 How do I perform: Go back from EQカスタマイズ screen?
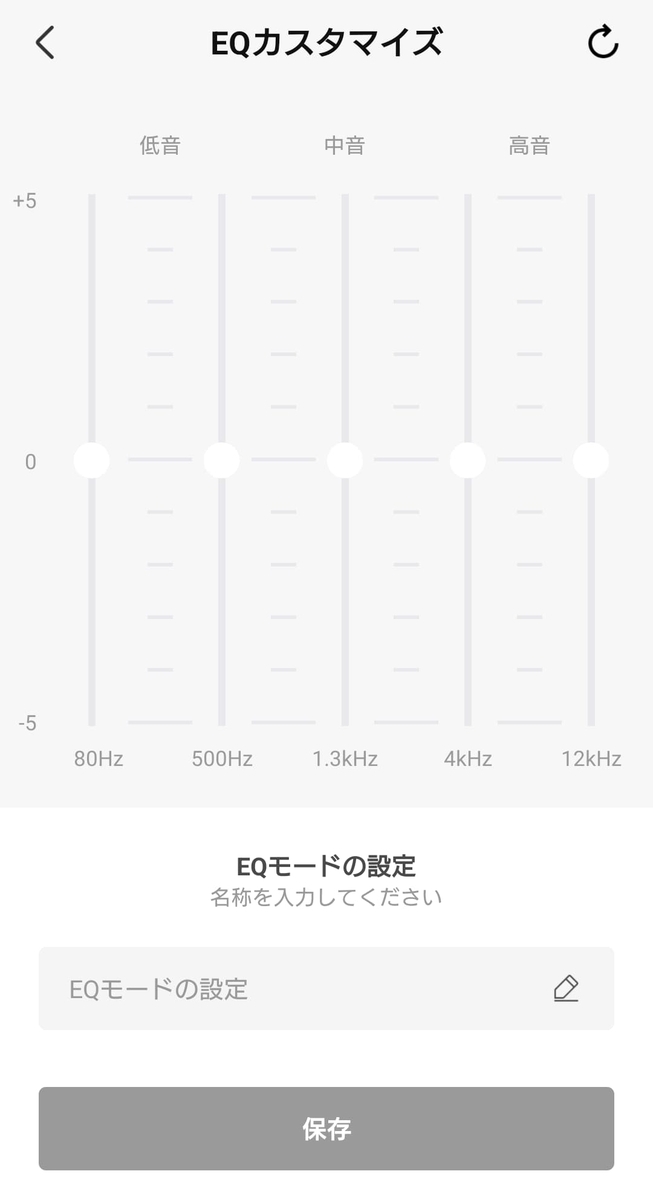pyautogui.click(x=45, y=43)
